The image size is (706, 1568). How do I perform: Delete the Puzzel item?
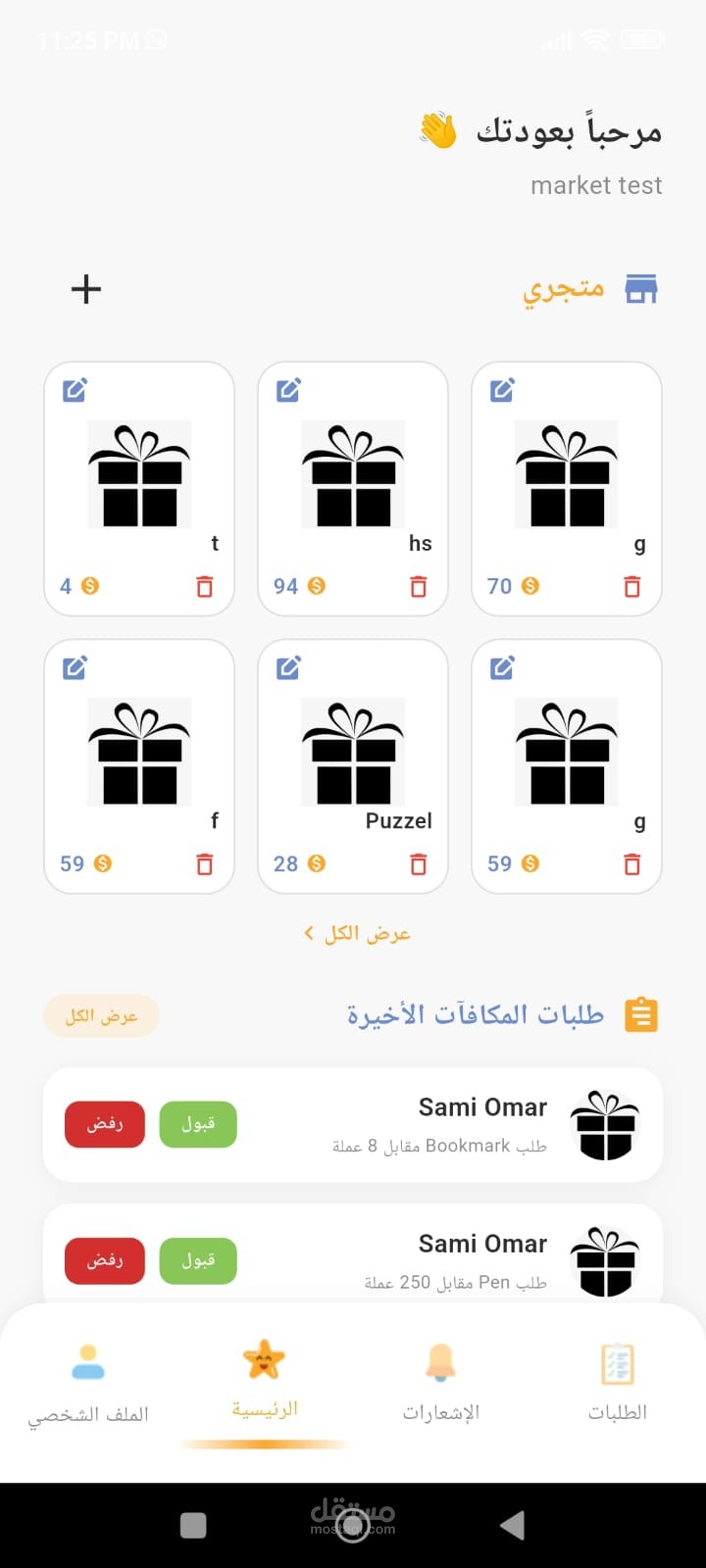[x=418, y=863]
